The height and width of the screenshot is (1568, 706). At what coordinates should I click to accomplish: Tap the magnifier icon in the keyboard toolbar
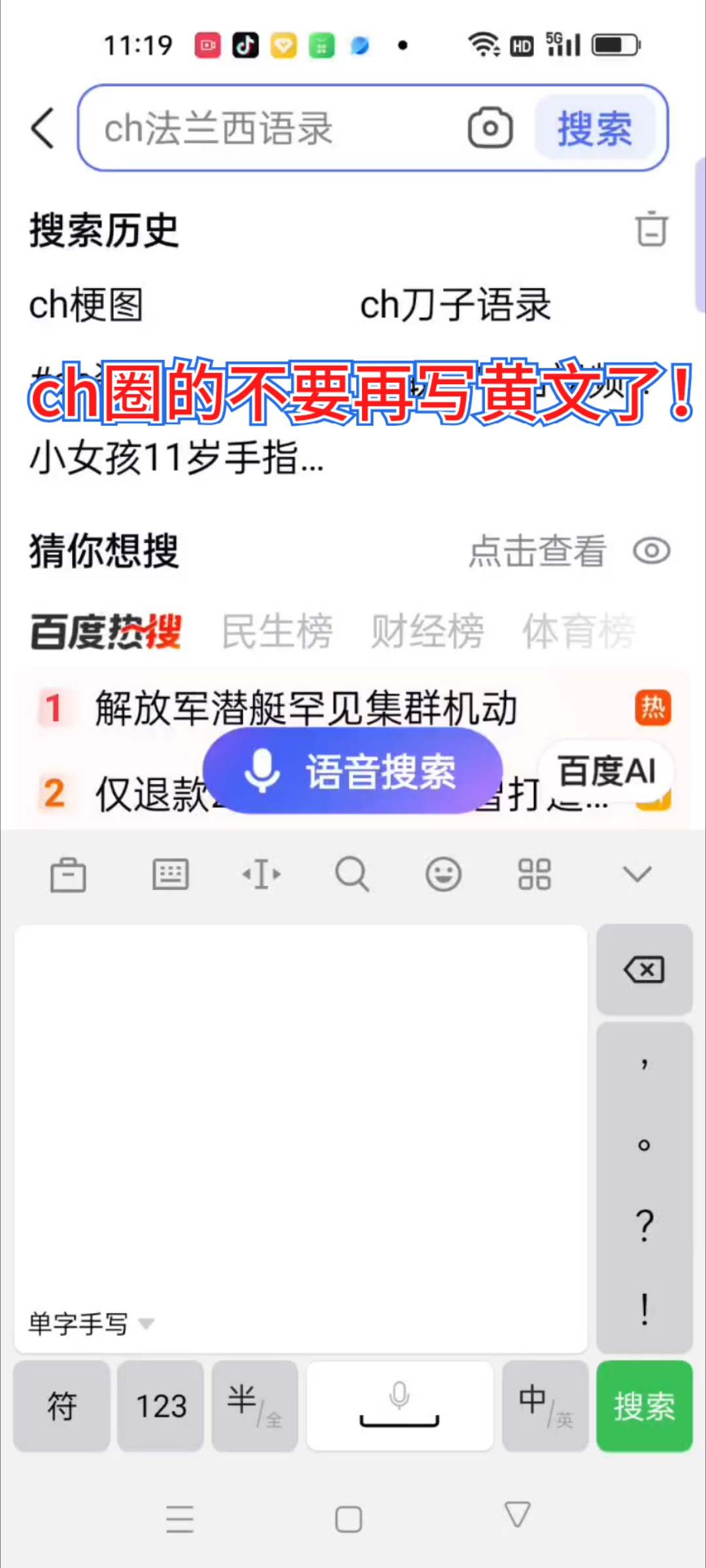(352, 874)
